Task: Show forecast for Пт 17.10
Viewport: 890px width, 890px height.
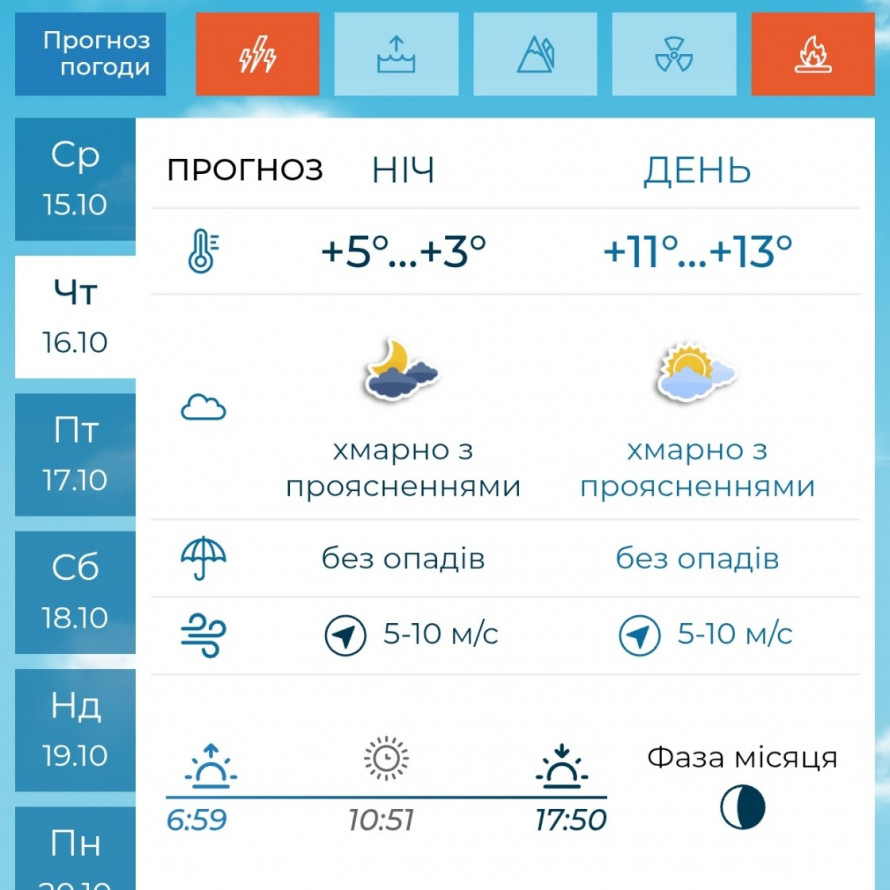Action: [x=75, y=455]
